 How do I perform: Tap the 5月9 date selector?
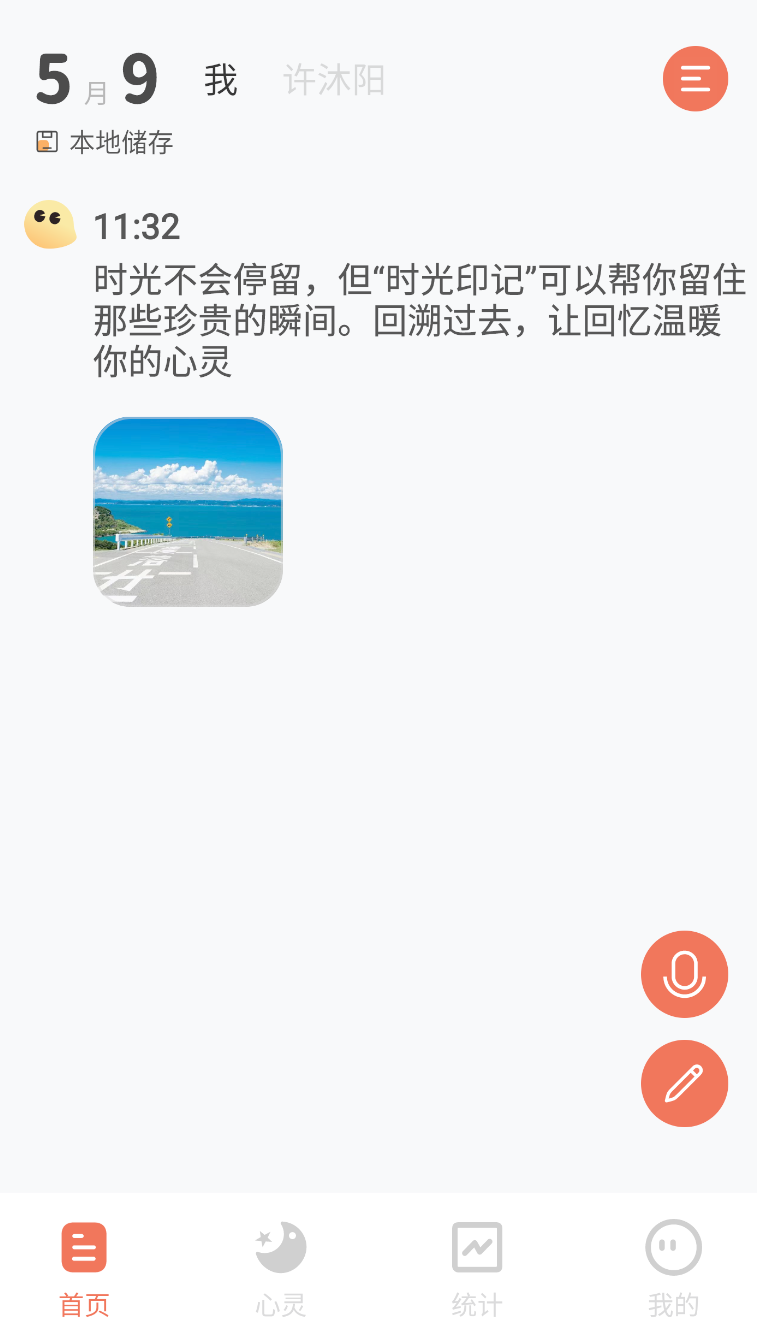point(97,80)
